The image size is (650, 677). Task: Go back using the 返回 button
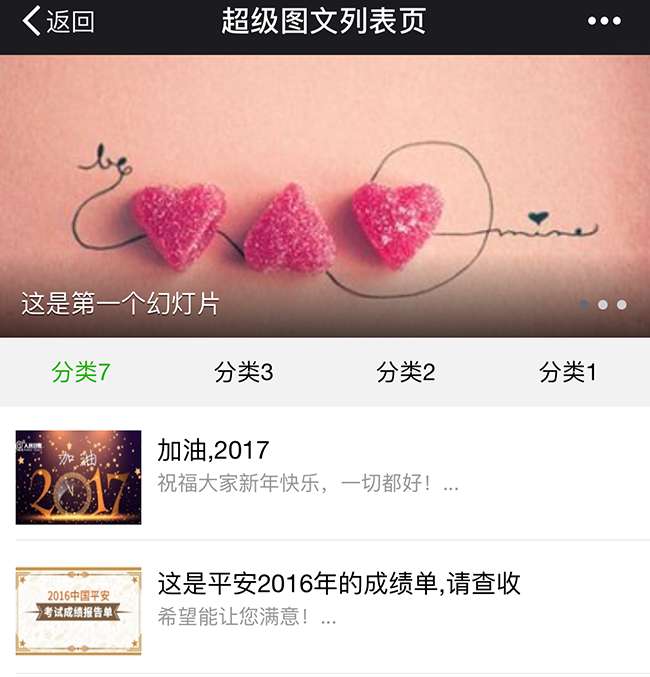click(x=58, y=22)
